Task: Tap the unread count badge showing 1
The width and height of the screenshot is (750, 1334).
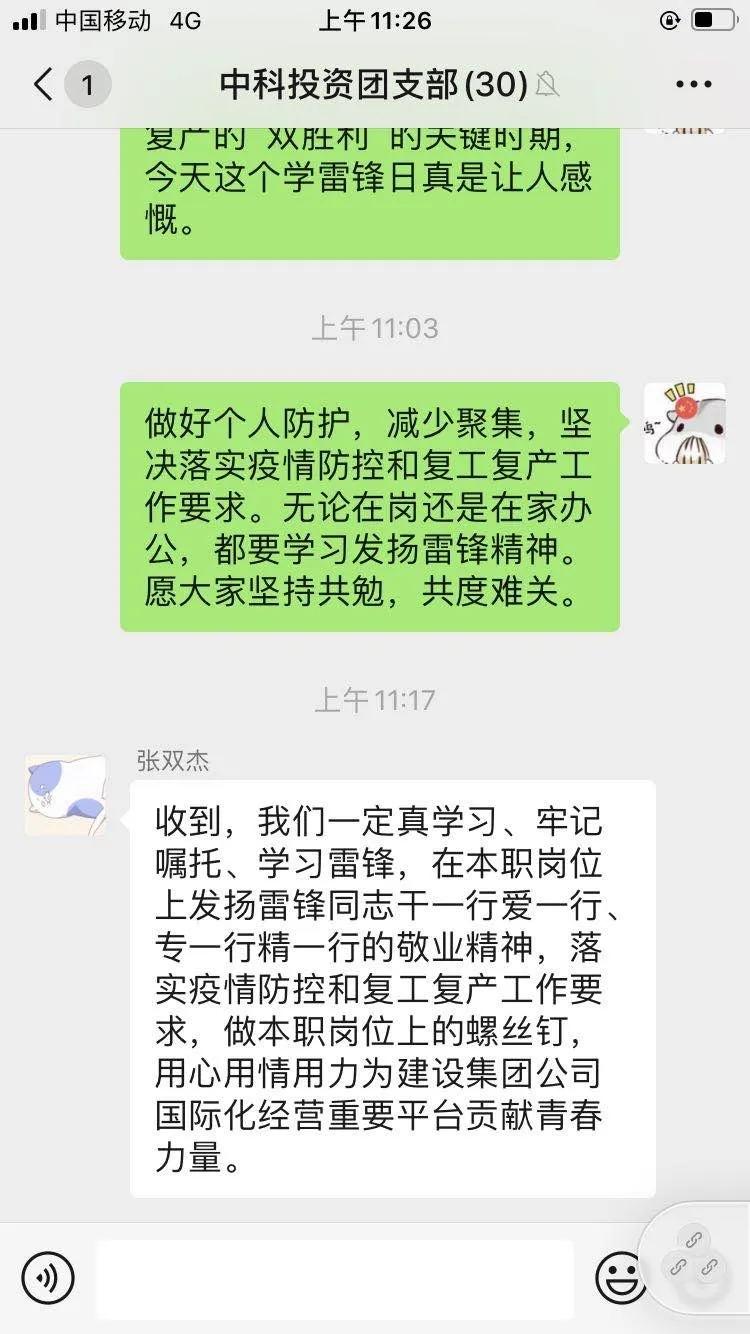Action: pyautogui.click(x=88, y=85)
